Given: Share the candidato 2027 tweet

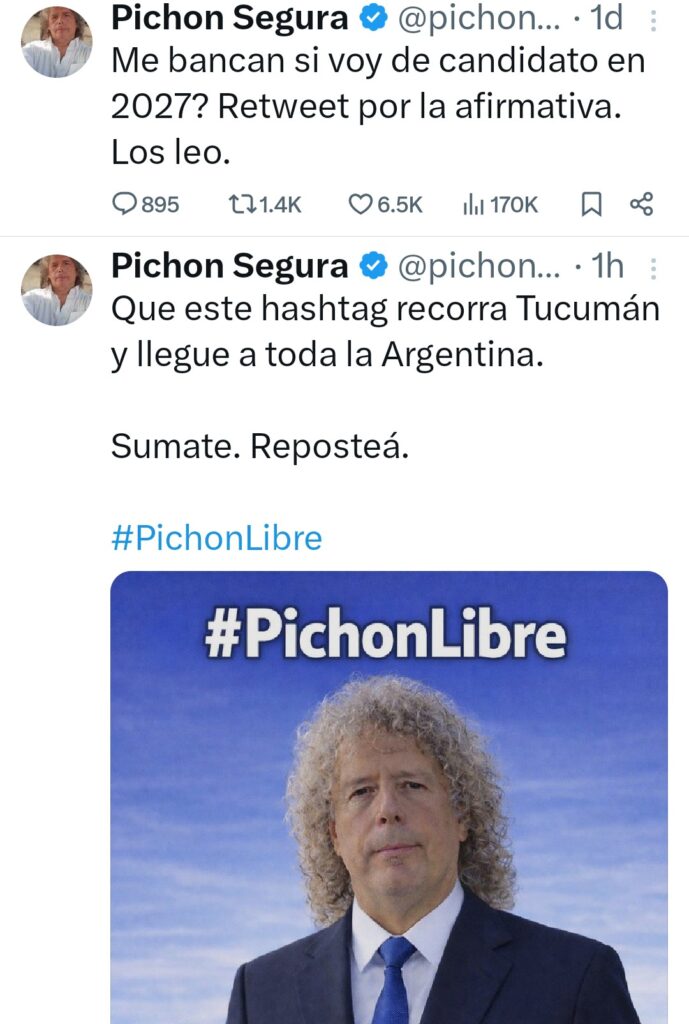Looking at the screenshot, I should click(x=641, y=205).
